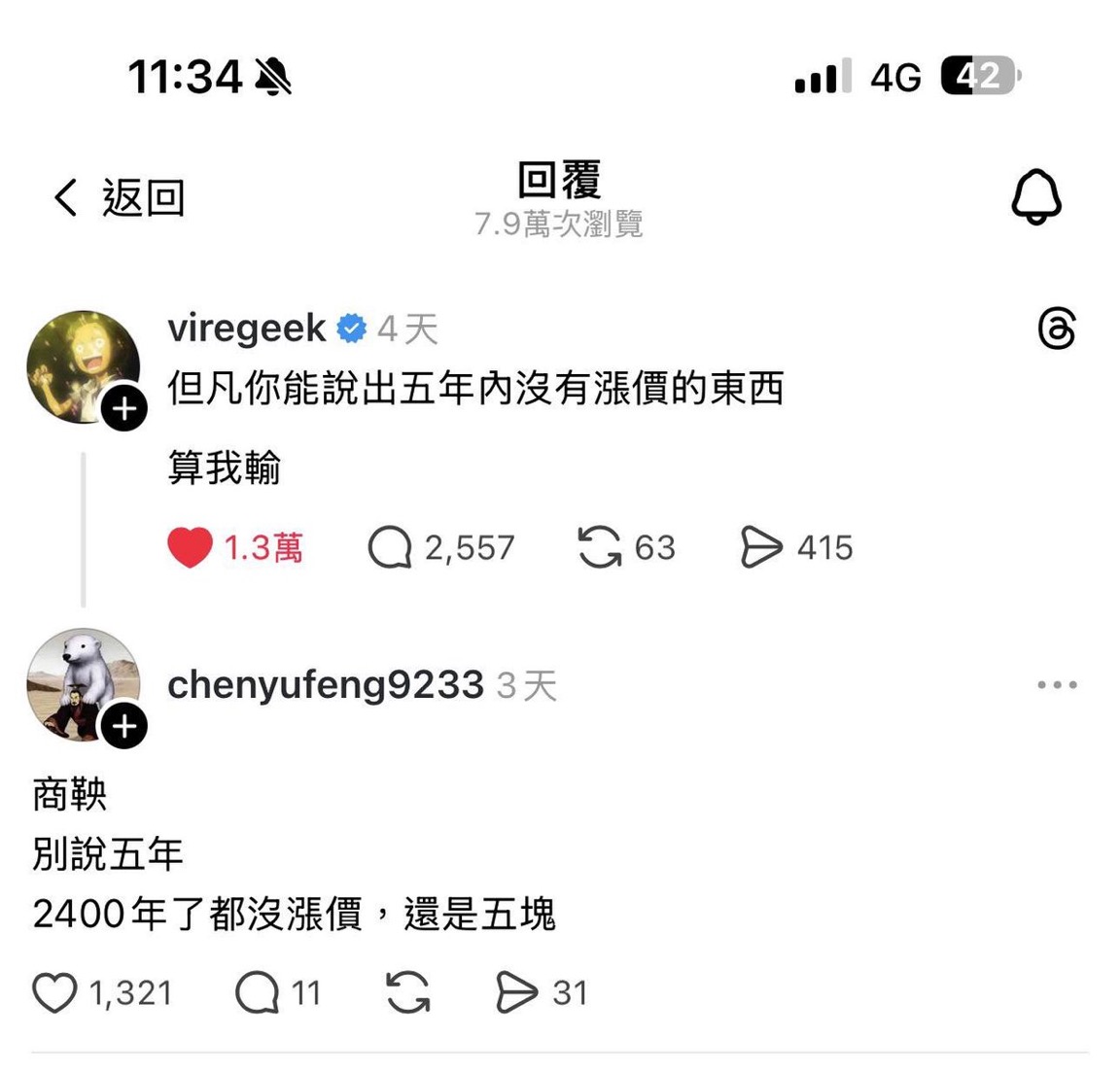Follow viregeek via the avatar plus
Screen dimensions: 1120x1072
tap(124, 409)
